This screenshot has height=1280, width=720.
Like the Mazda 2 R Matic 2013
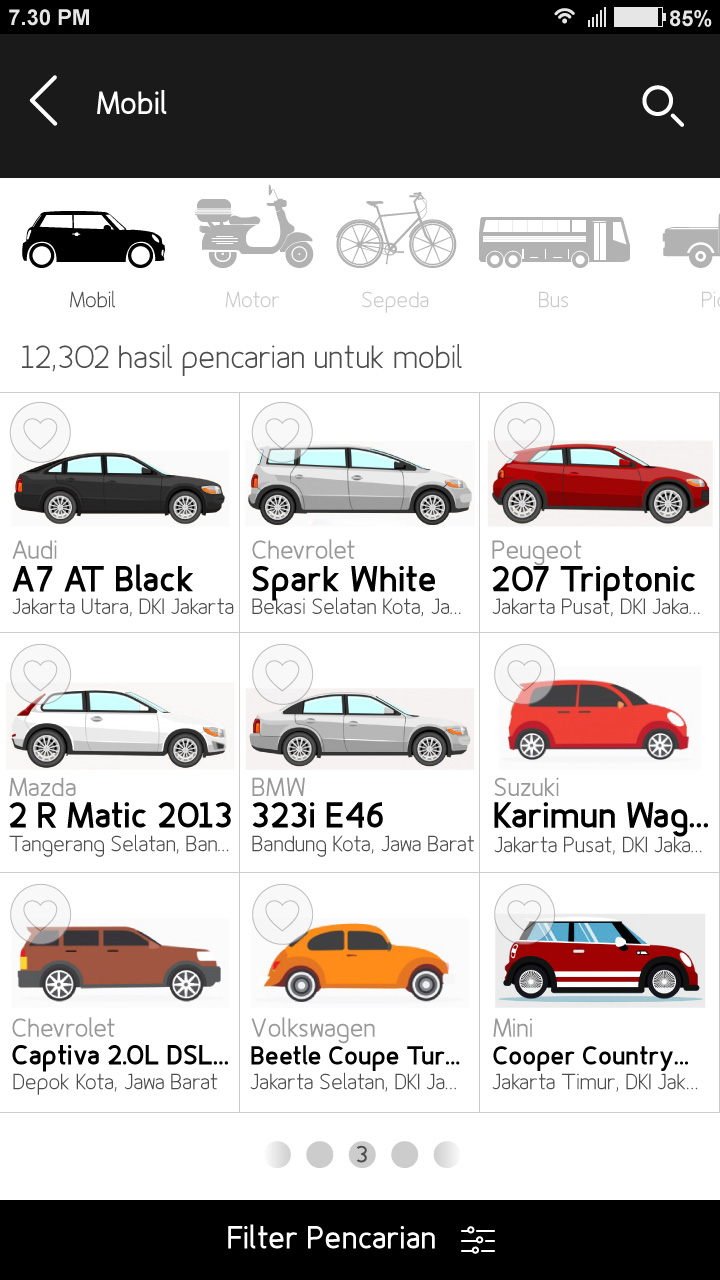tap(40, 674)
